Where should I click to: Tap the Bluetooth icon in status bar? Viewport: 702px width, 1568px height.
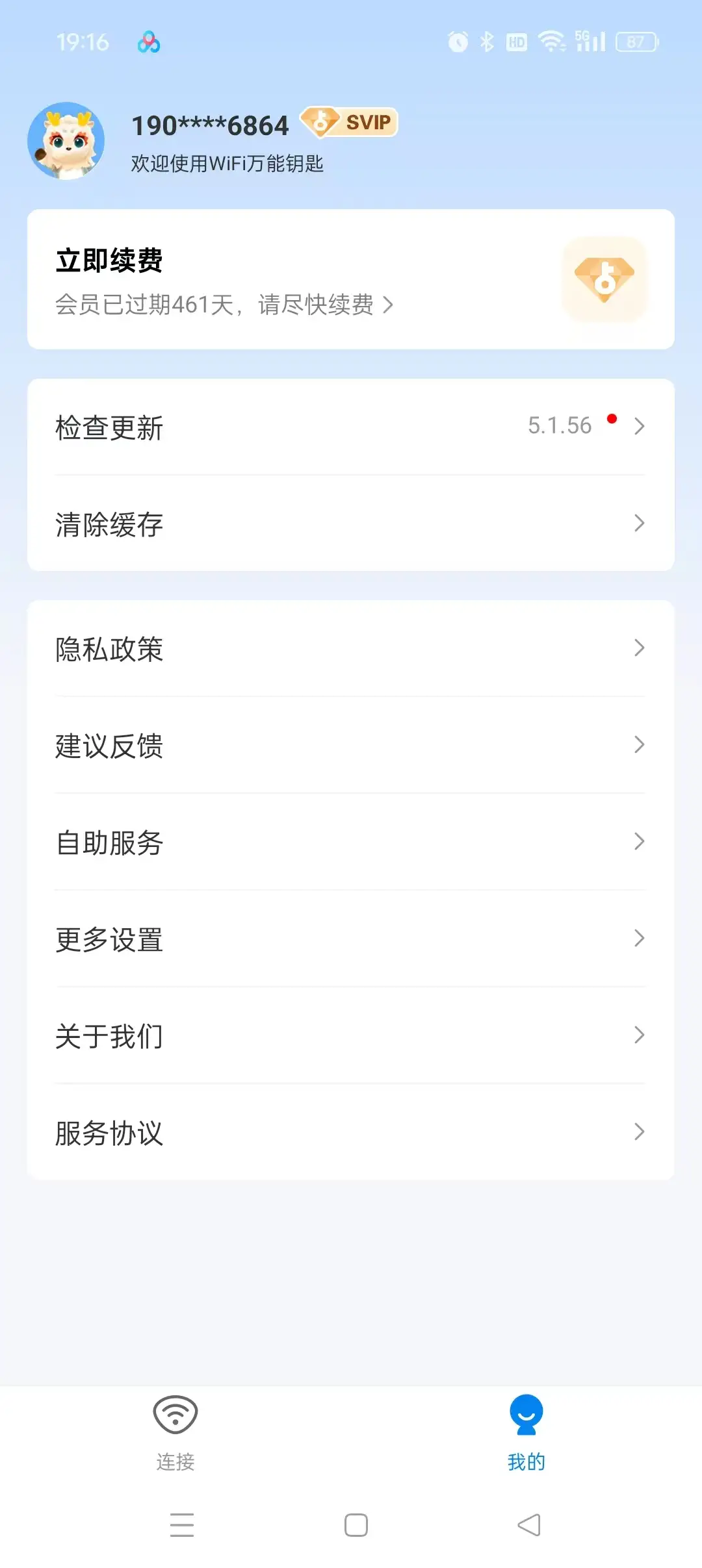pos(486,41)
